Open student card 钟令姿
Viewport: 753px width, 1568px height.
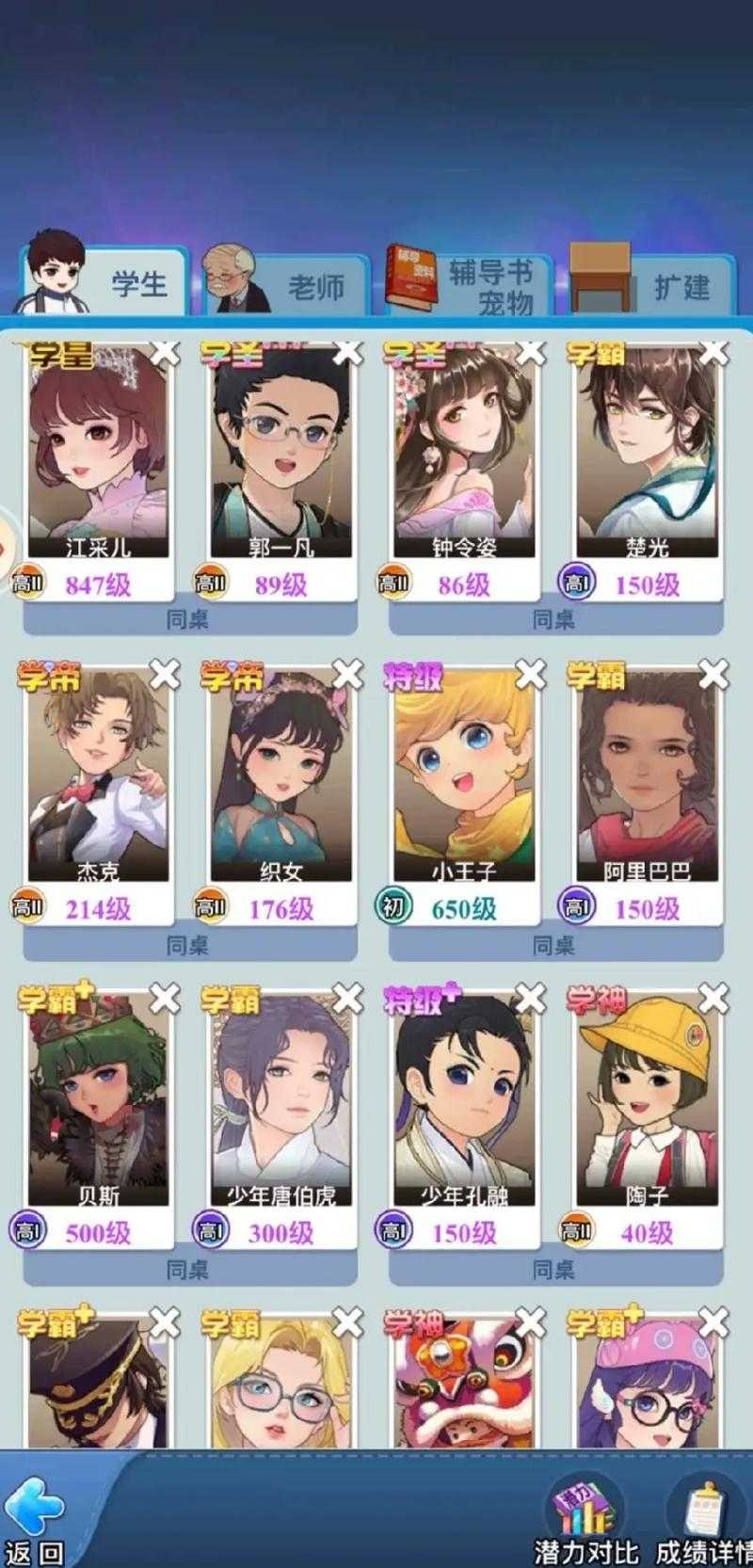click(464, 452)
